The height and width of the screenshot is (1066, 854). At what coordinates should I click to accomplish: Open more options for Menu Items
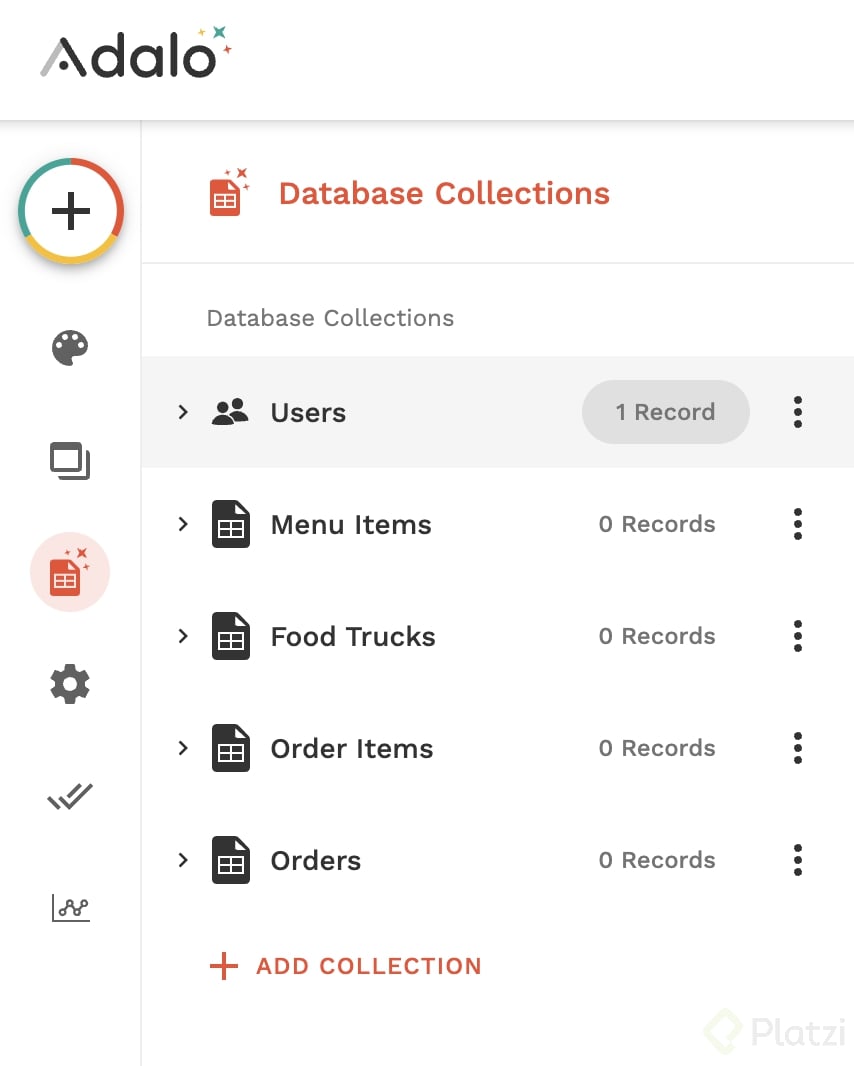pyautogui.click(x=797, y=524)
